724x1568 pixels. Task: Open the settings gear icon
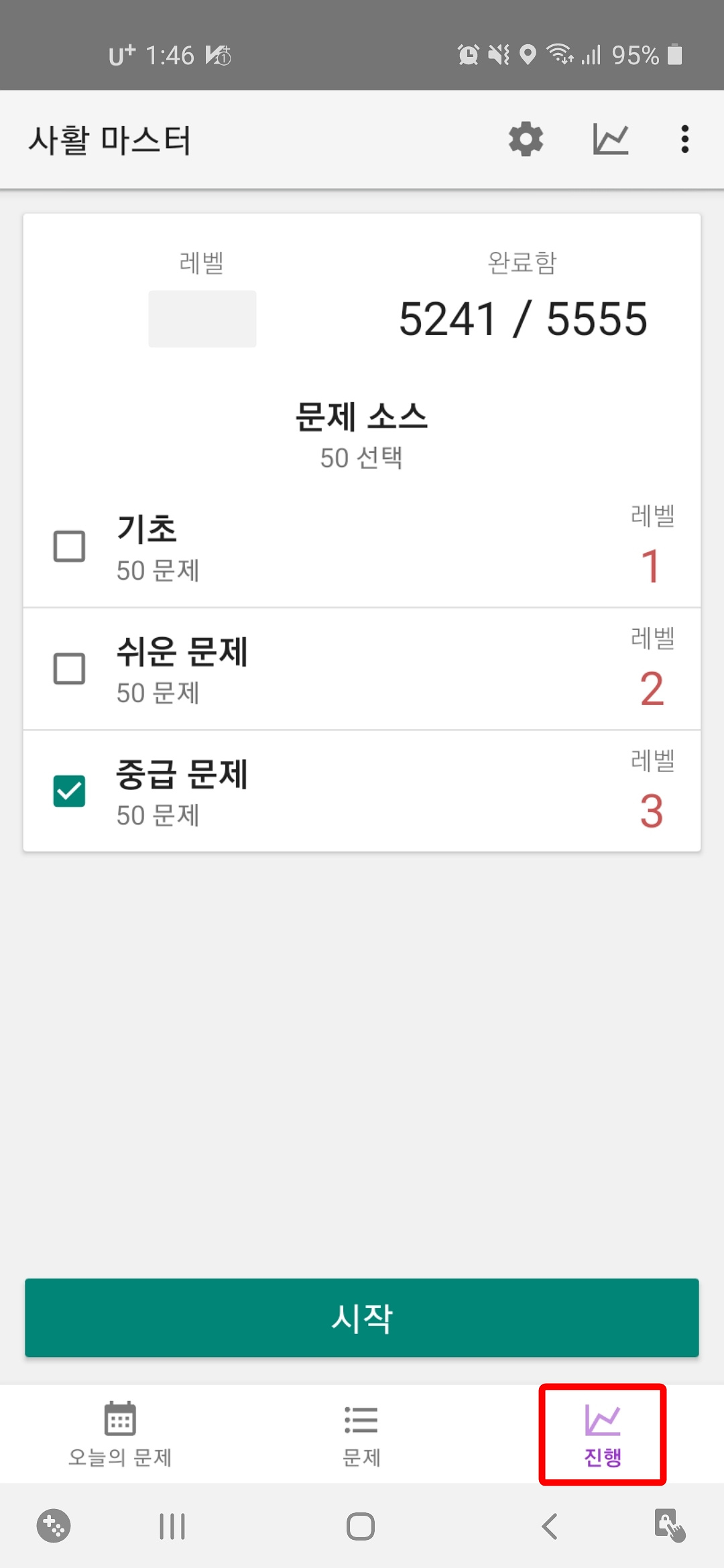pos(526,139)
